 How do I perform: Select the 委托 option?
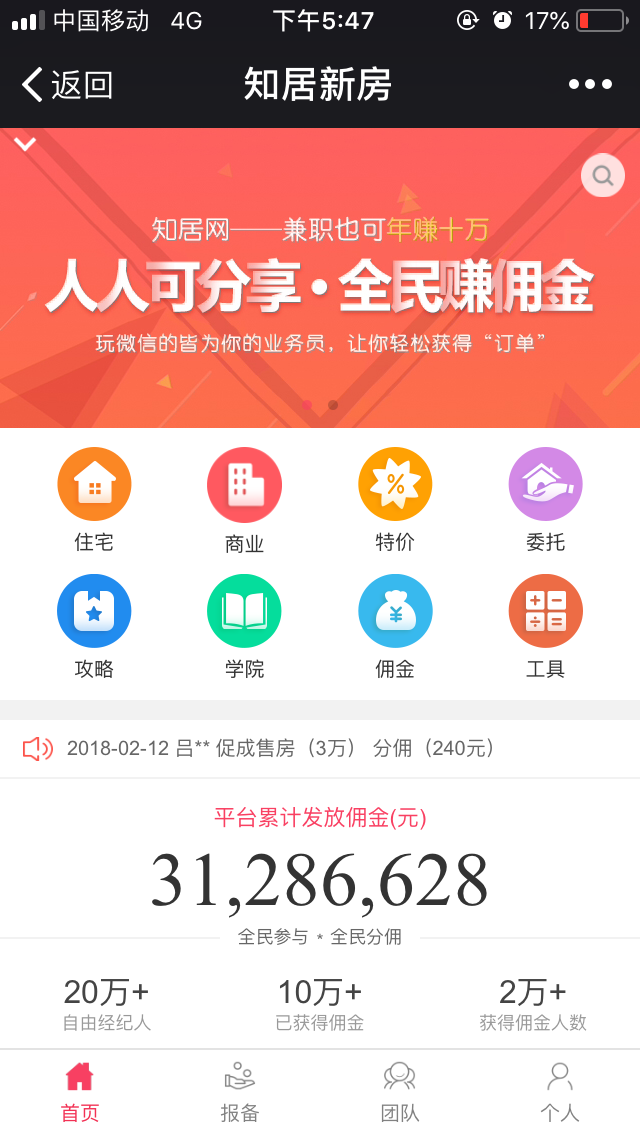pos(545,499)
